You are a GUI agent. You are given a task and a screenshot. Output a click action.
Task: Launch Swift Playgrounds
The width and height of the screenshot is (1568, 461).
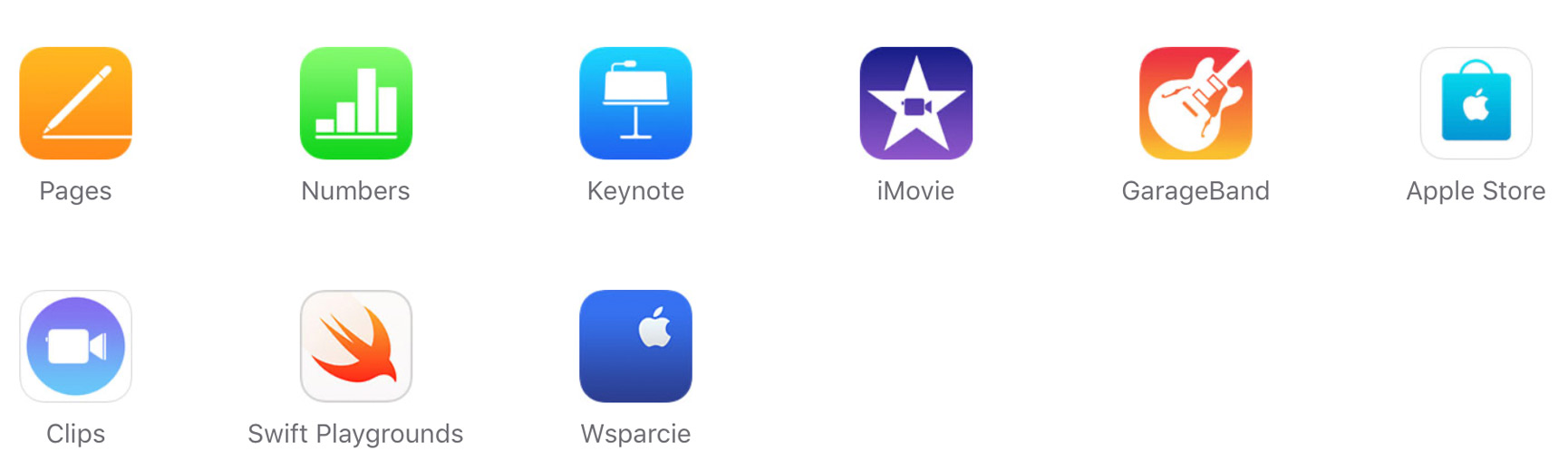click(x=355, y=346)
